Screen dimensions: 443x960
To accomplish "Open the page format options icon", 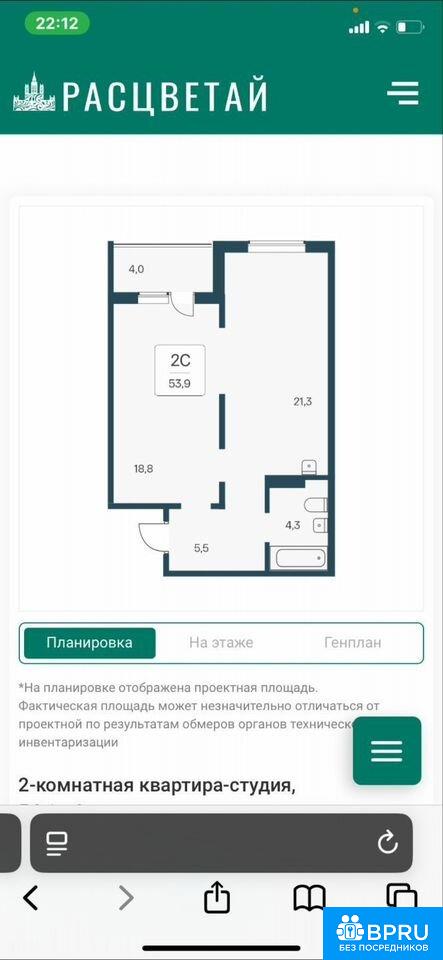I will [58, 843].
